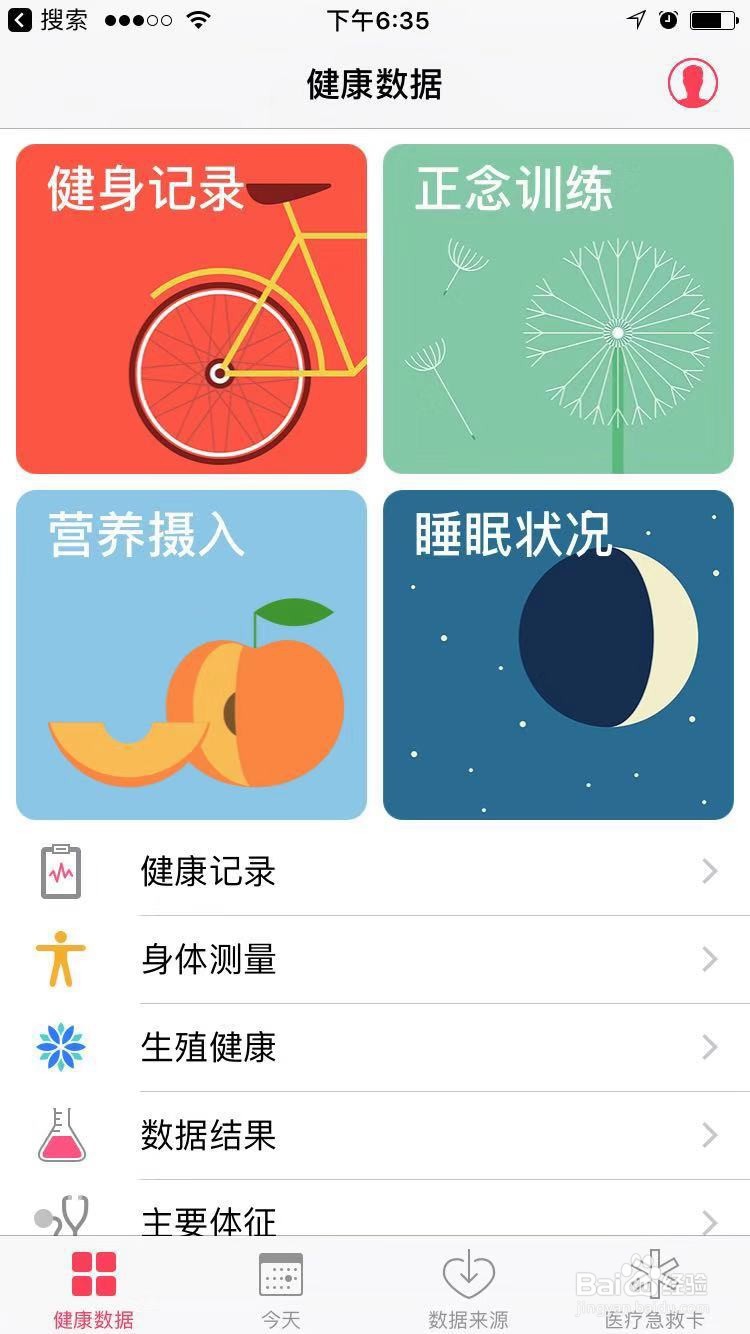Open the 数据结果 entry
Screen dimensions: 750x1334
tap(400, 1135)
